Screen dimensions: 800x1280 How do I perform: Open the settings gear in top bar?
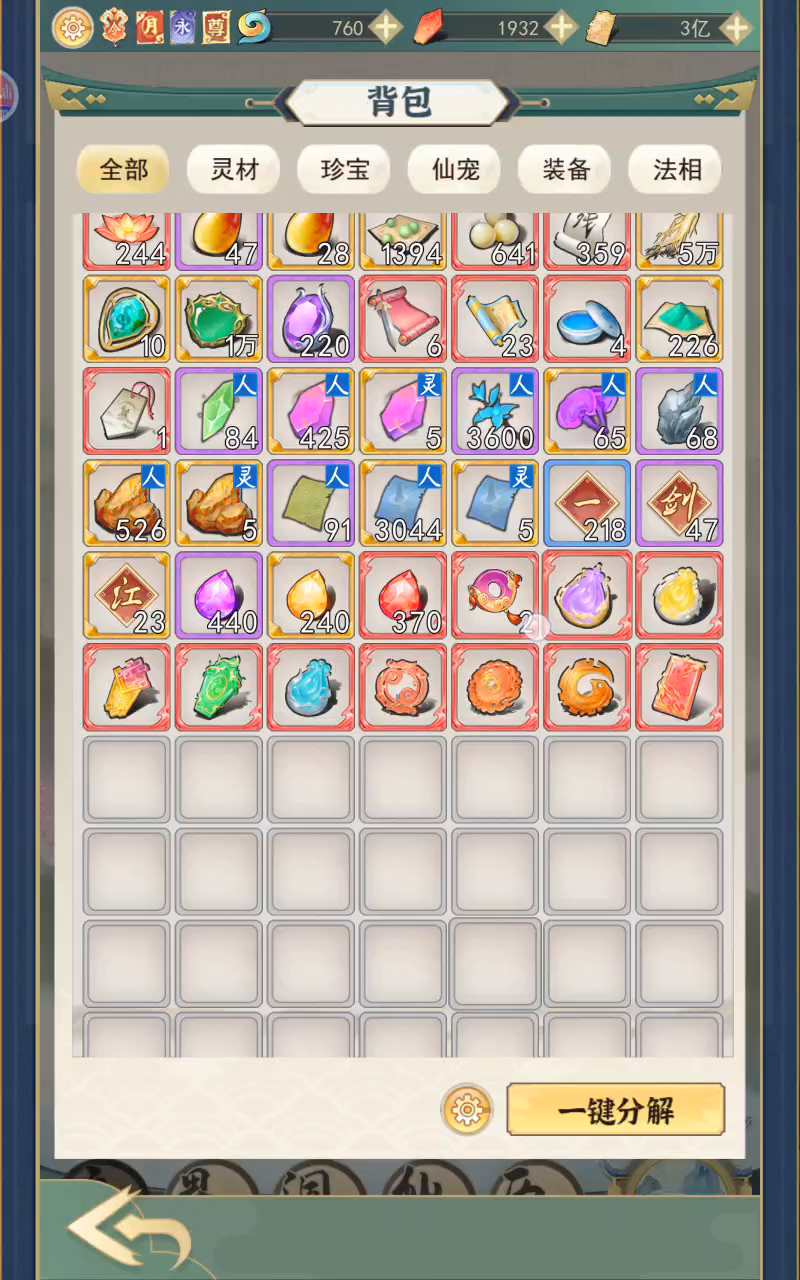[x=72, y=27]
